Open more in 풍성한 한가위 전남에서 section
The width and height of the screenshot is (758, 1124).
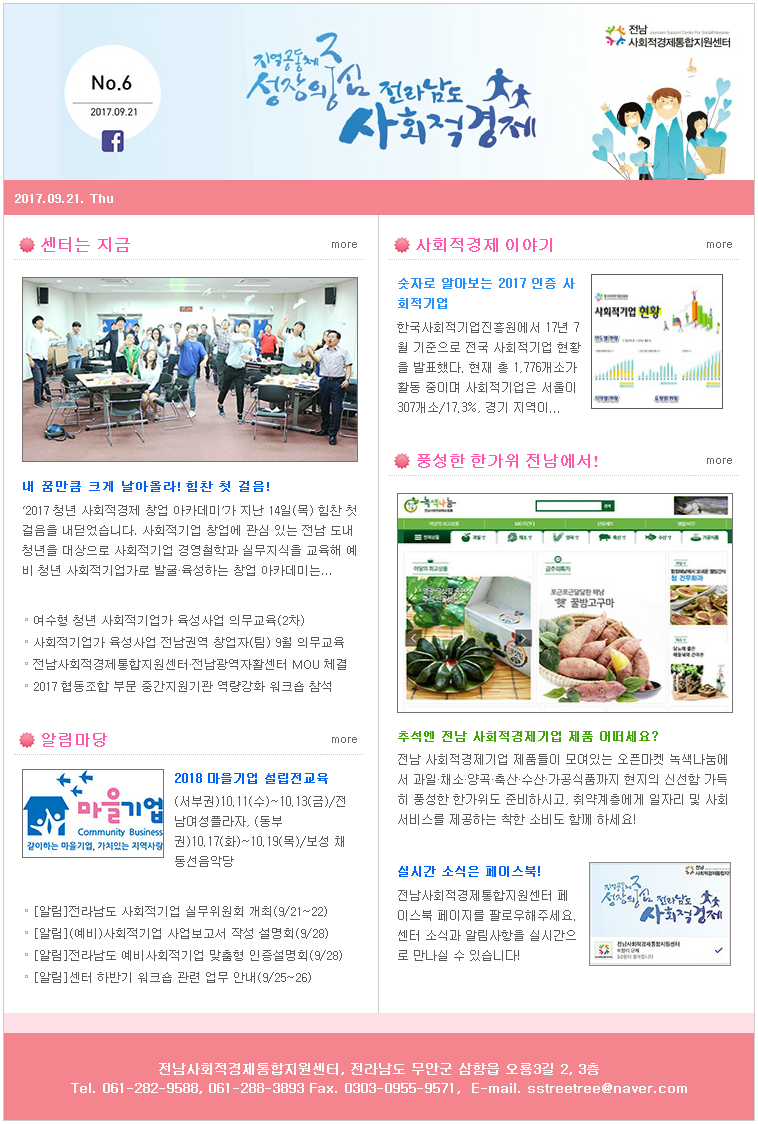click(x=719, y=460)
